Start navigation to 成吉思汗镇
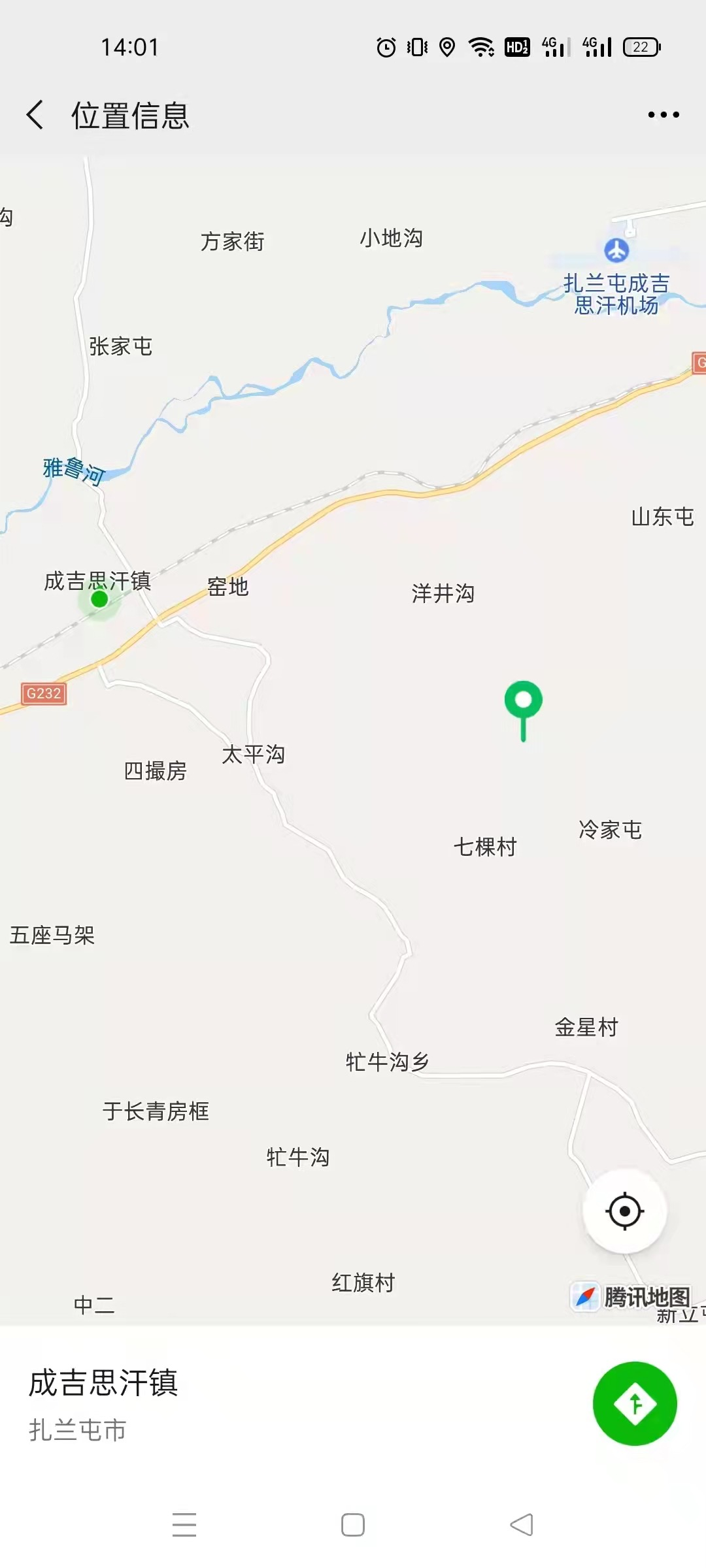 point(634,1403)
